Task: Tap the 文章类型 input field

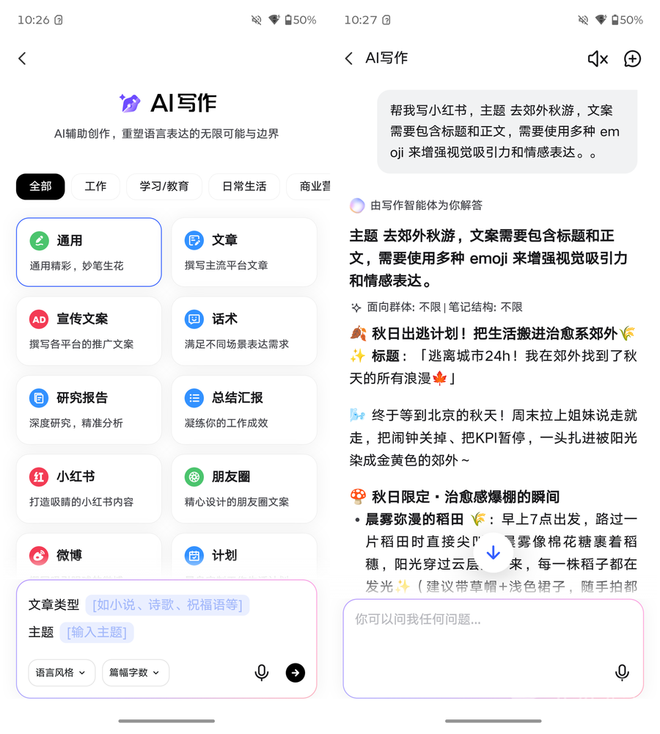Action: [167, 605]
